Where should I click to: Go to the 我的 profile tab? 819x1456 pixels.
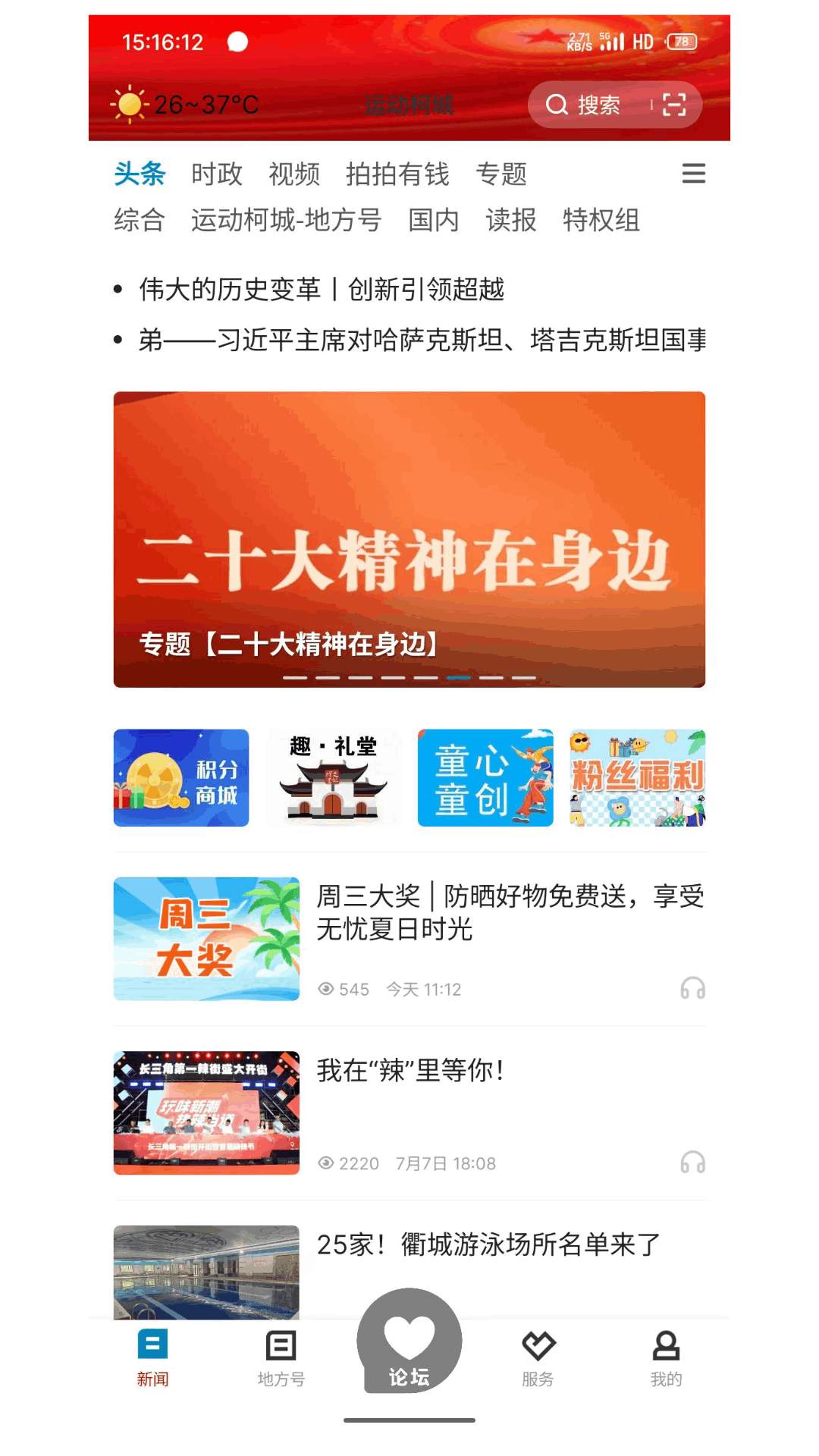tap(666, 1357)
